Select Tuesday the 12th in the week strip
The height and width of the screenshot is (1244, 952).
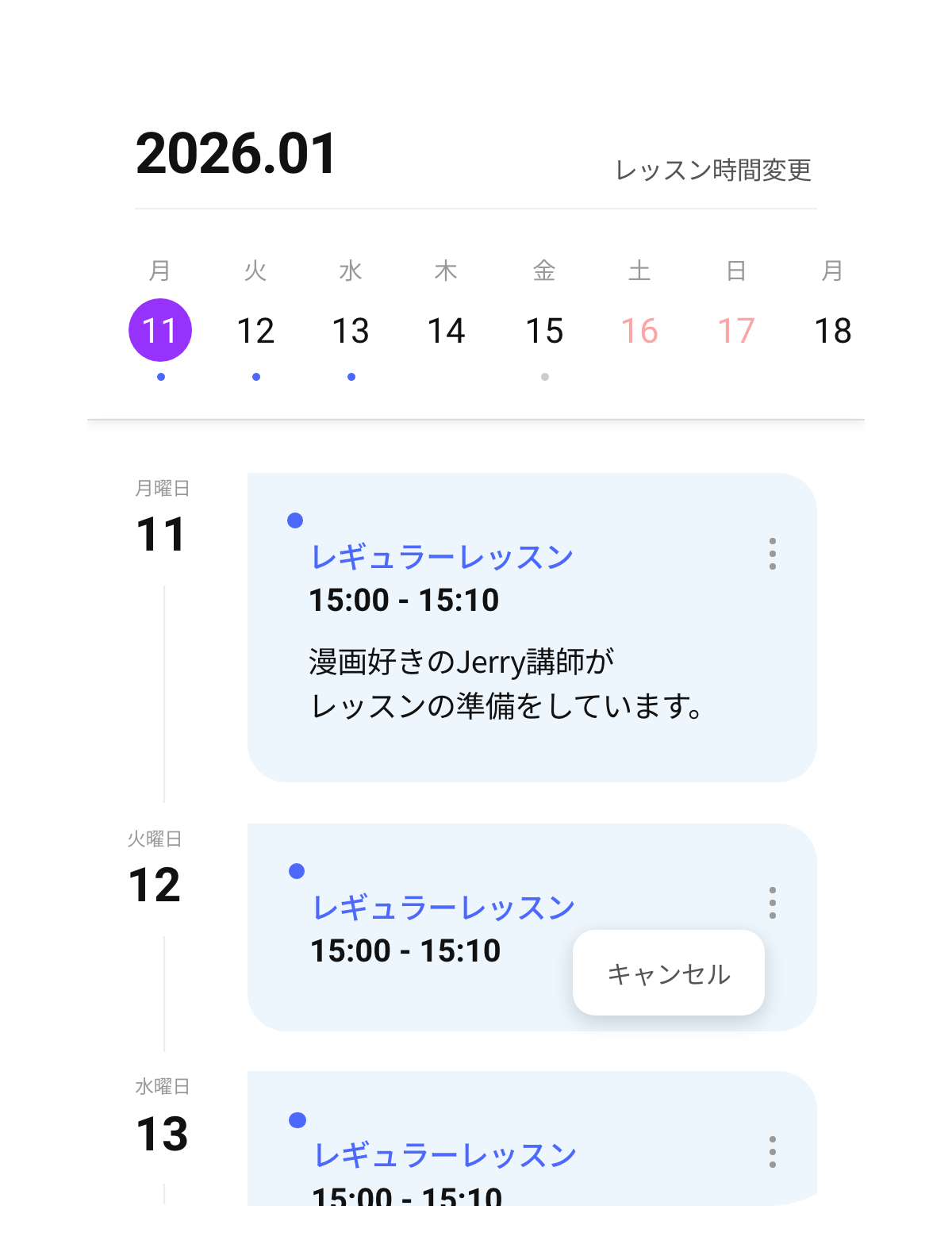[255, 330]
